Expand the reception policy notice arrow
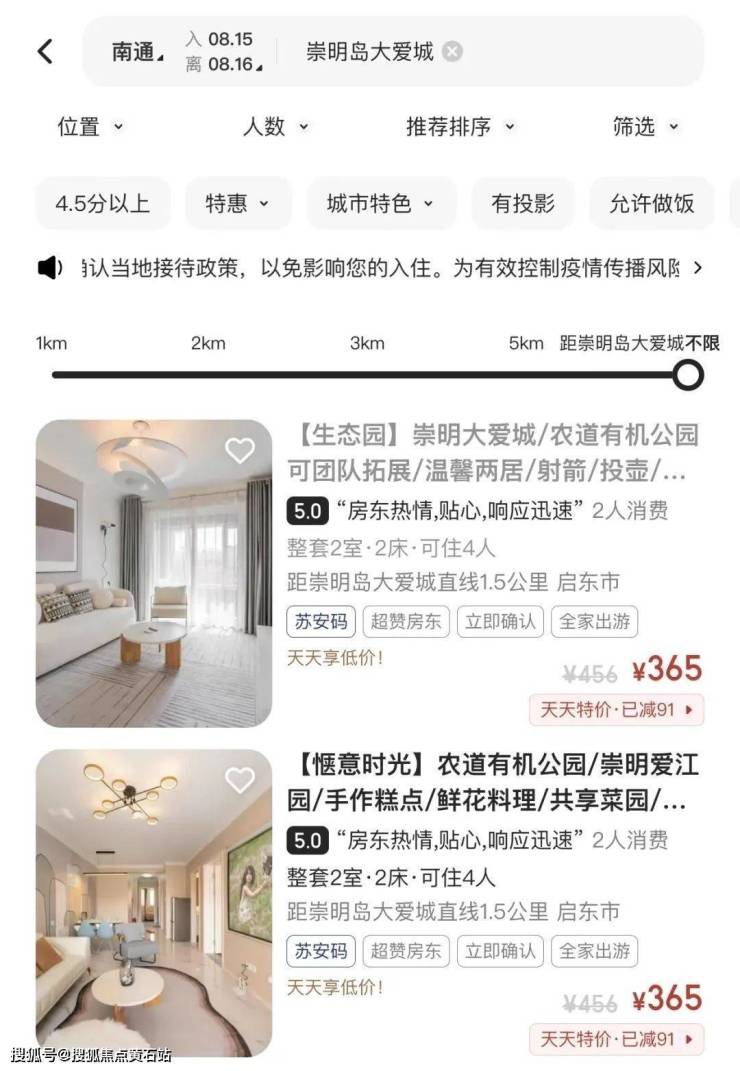This screenshot has height=1071, width=740. click(x=697, y=268)
